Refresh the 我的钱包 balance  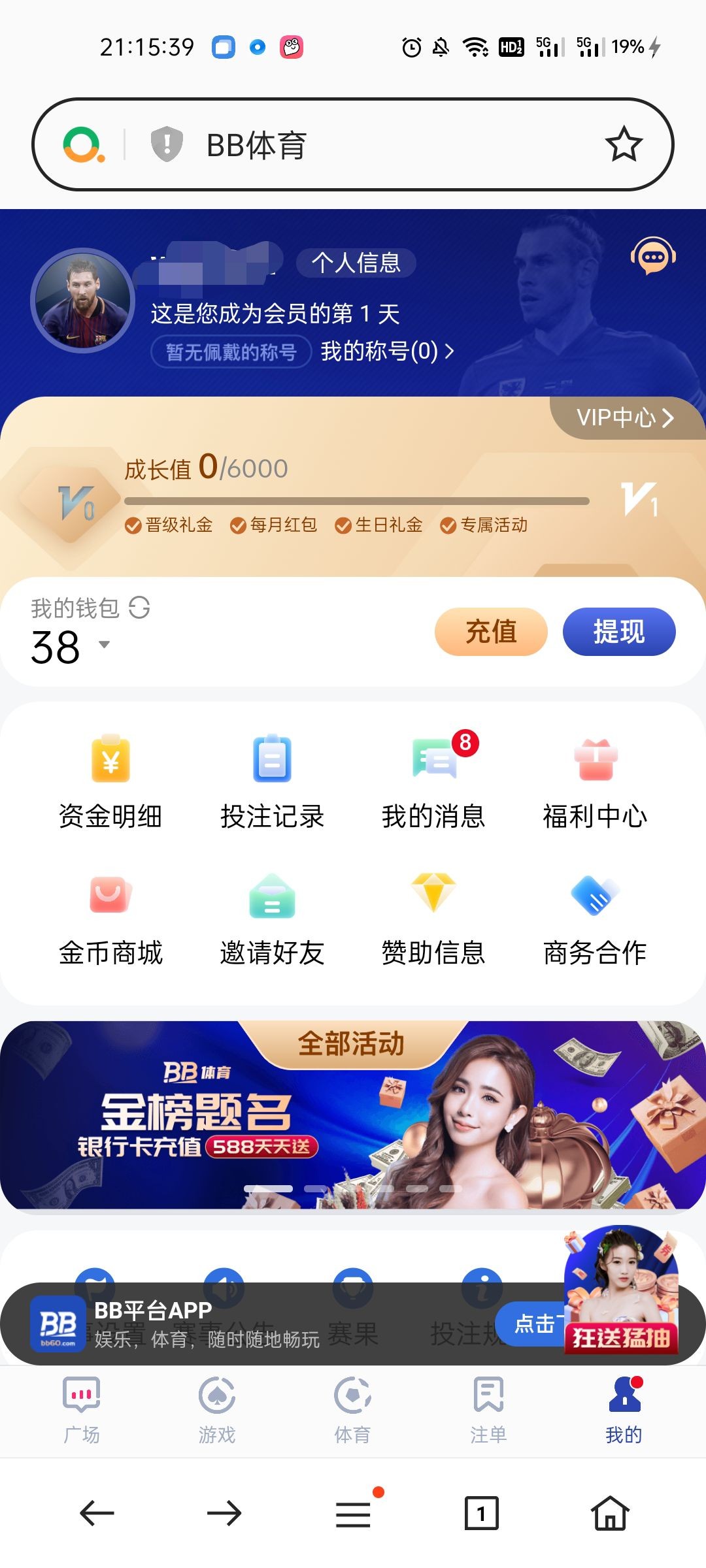[x=139, y=608]
